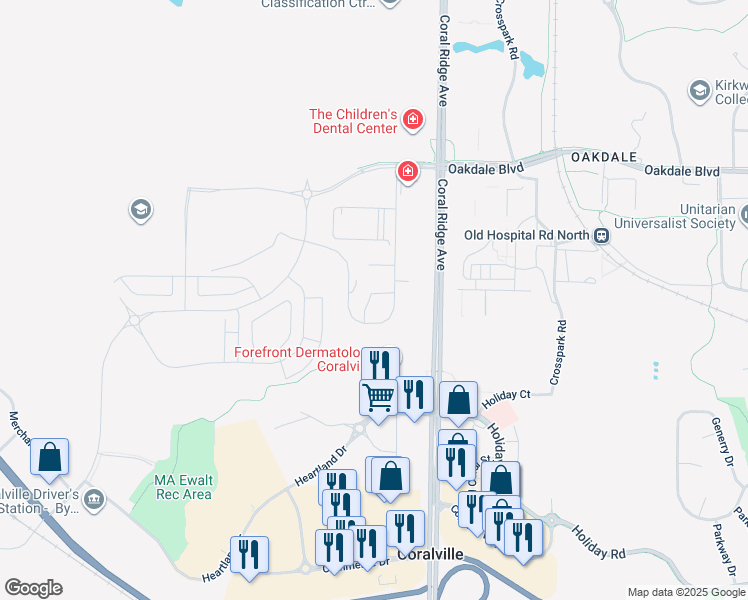748x600 pixels.
Task: Select the Old Hospital Rd North bus stop
Action: tap(602, 236)
